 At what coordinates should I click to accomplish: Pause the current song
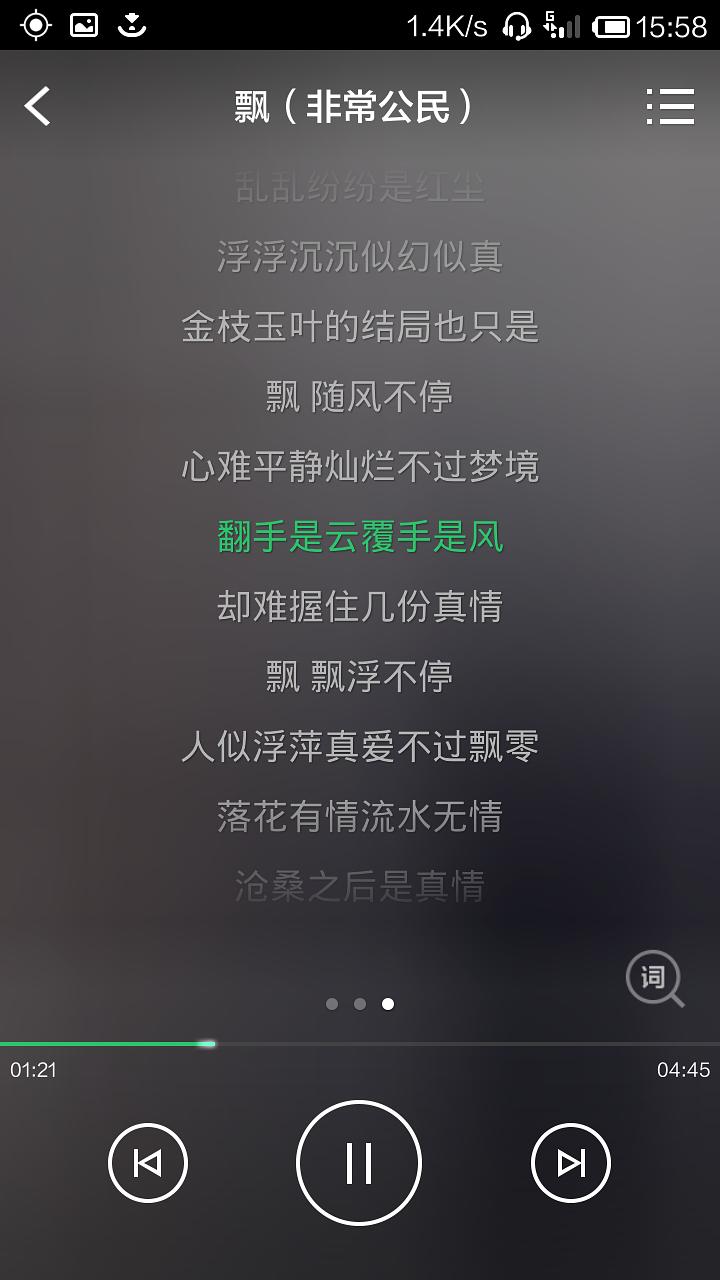359,1163
